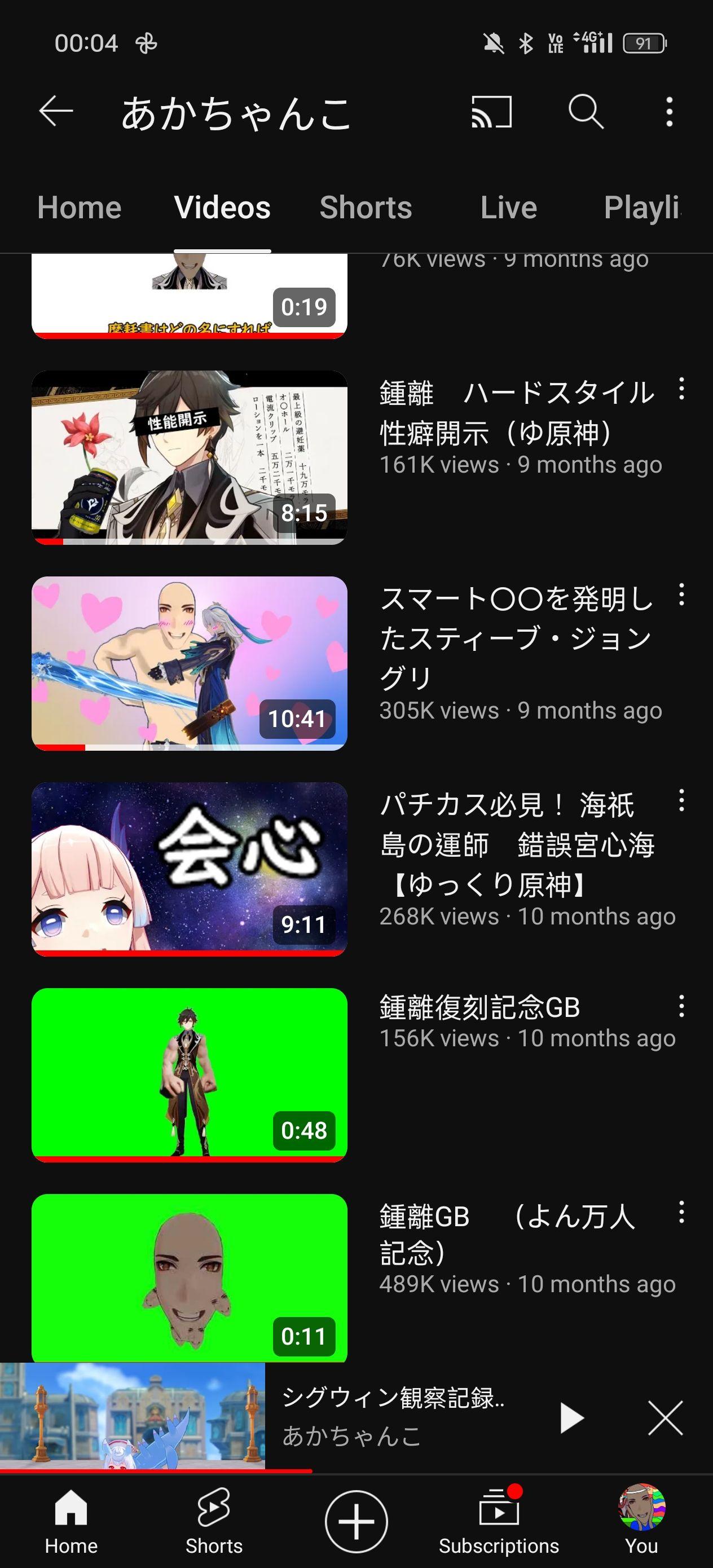
Task: Open the create plus button
Action: click(x=356, y=1521)
